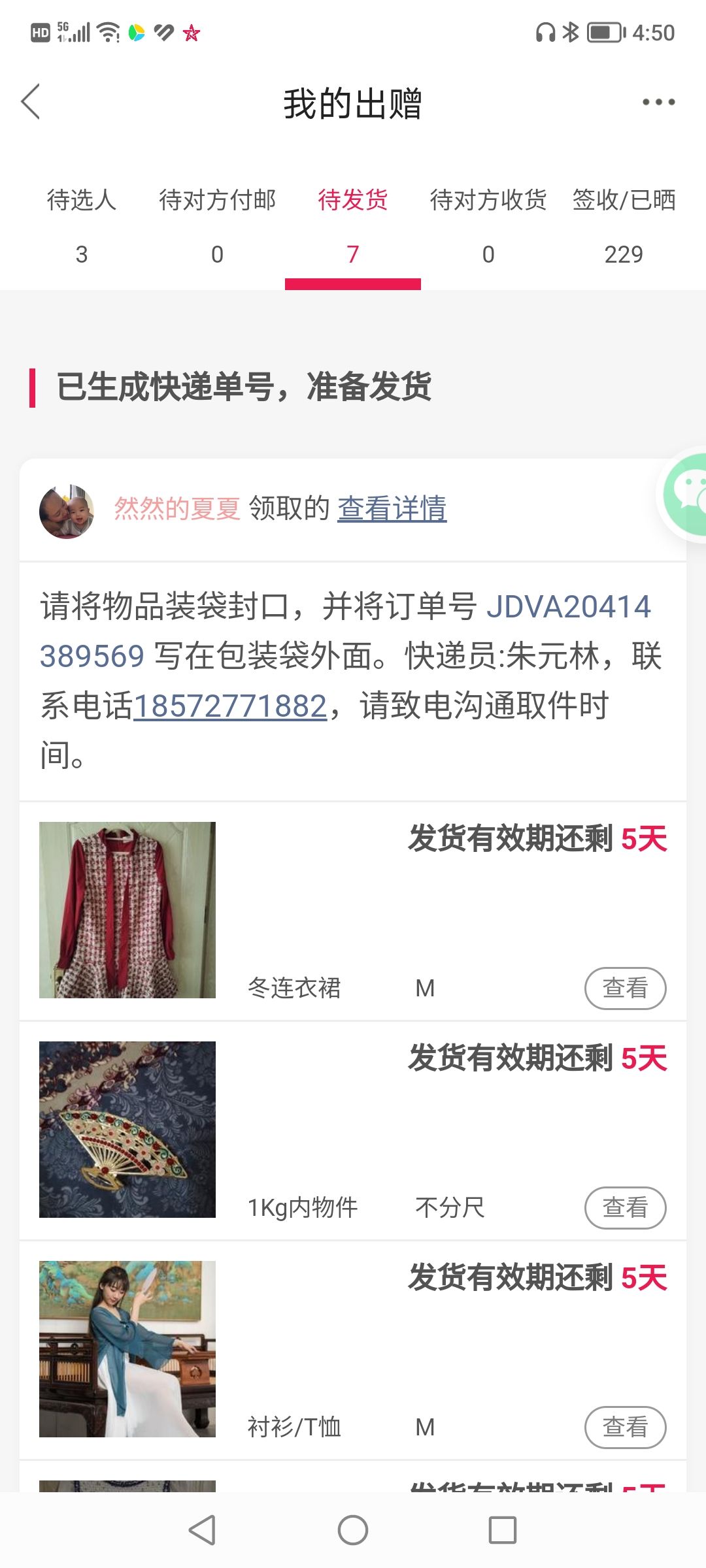The image size is (706, 1568).
Task: Open the fan brooch photo
Action: pyautogui.click(x=127, y=1130)
